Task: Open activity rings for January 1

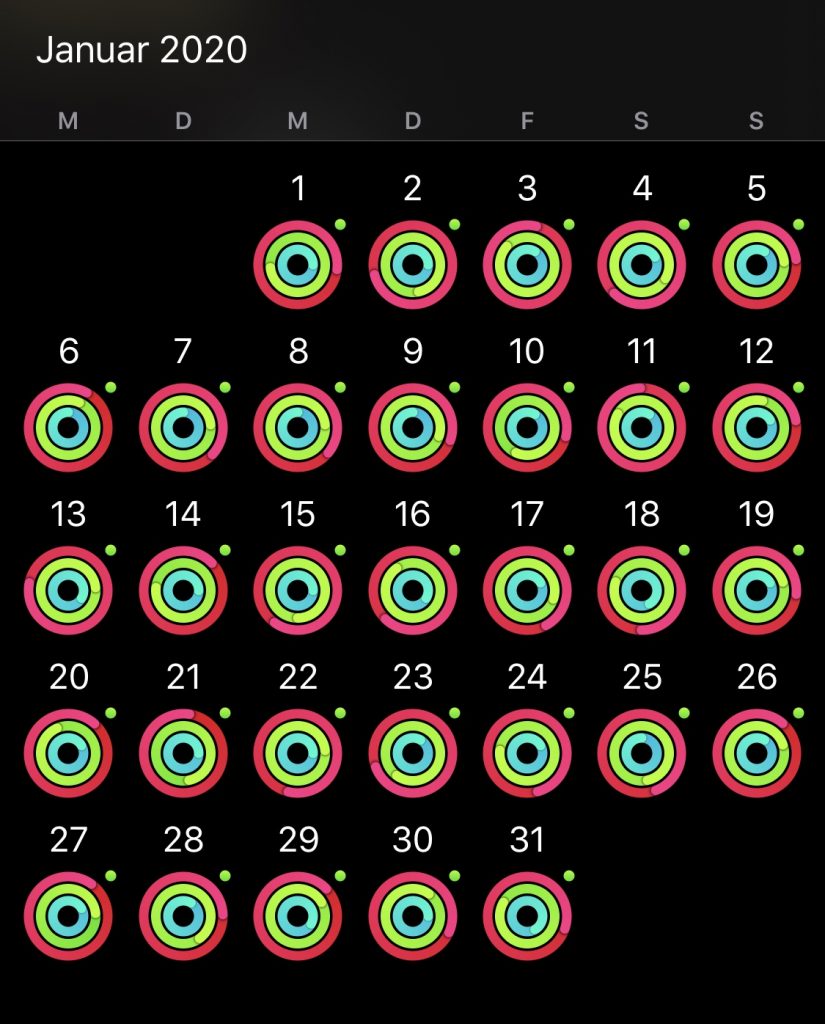Action: pyautogui.click(x=298, y=265)
